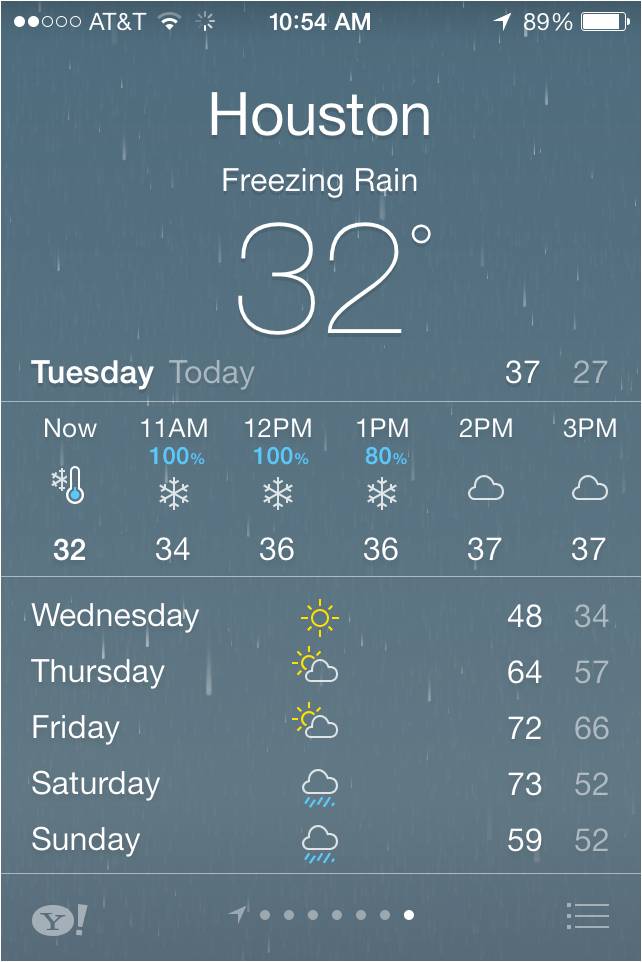Open the Yahoo weather link
This screenshot has width=642, height=962.
point(58,918)
